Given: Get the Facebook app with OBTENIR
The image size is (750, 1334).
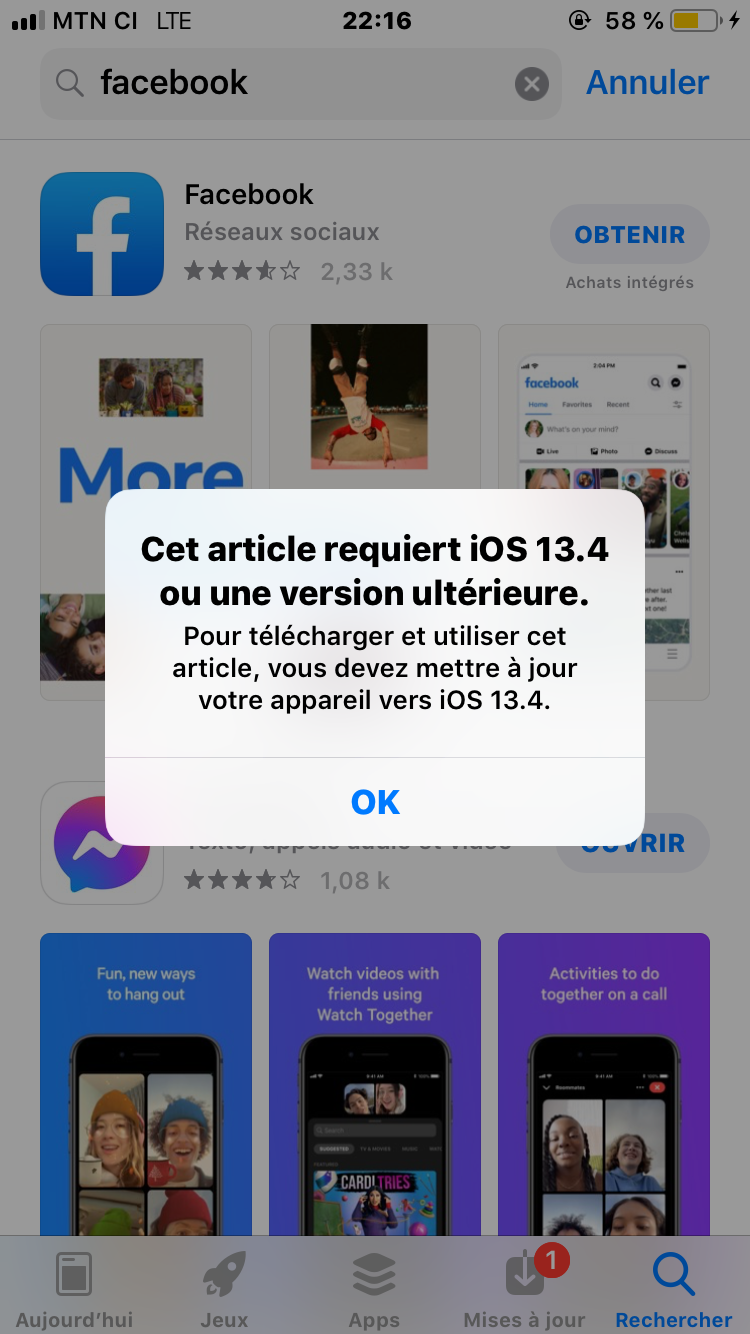Looking at the screenshot, I should 629,235.
